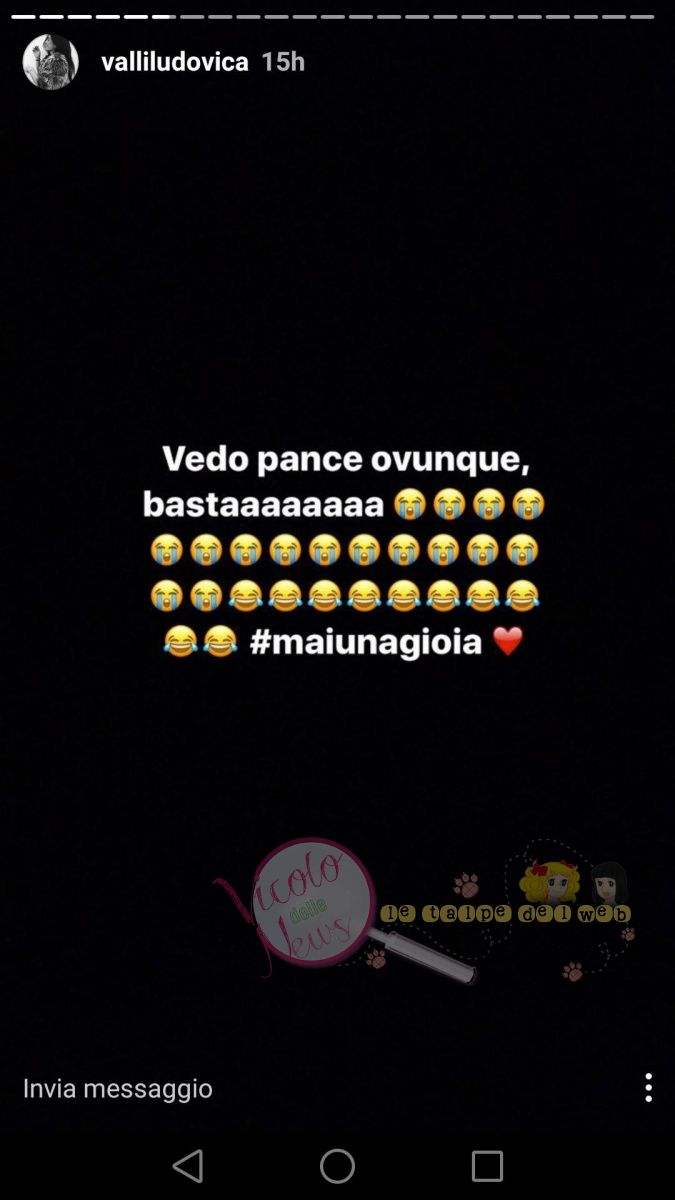Go to the home screen

[337, 1166]
